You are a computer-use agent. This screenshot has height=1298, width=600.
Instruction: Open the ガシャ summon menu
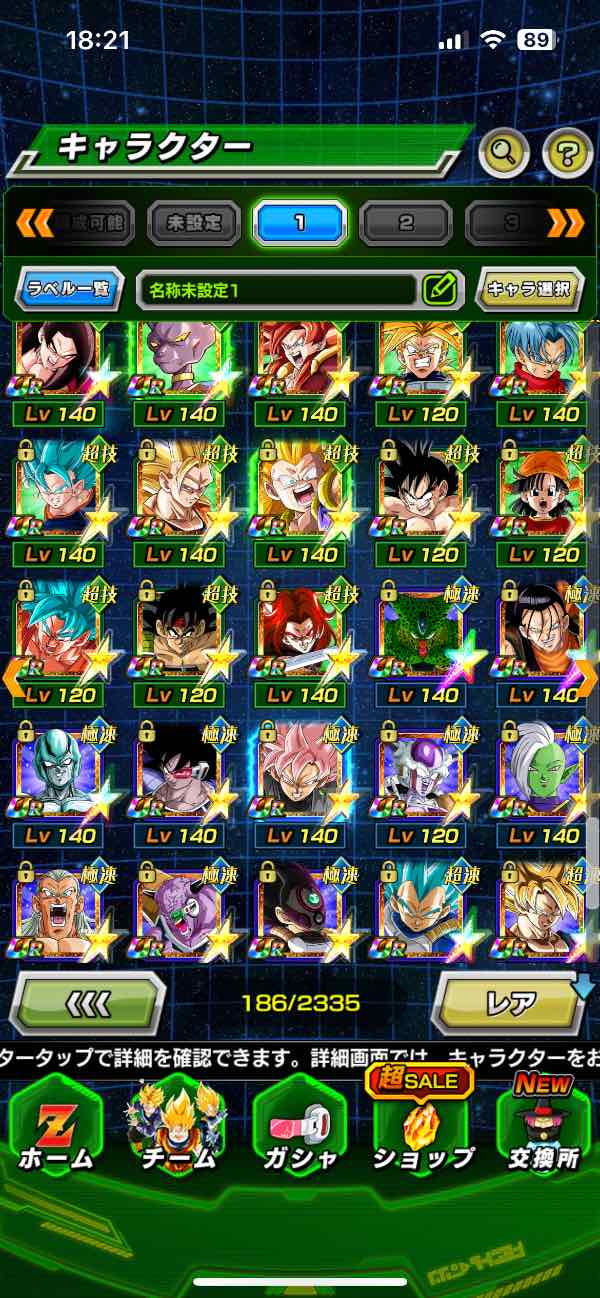(x=299, y=1125)
